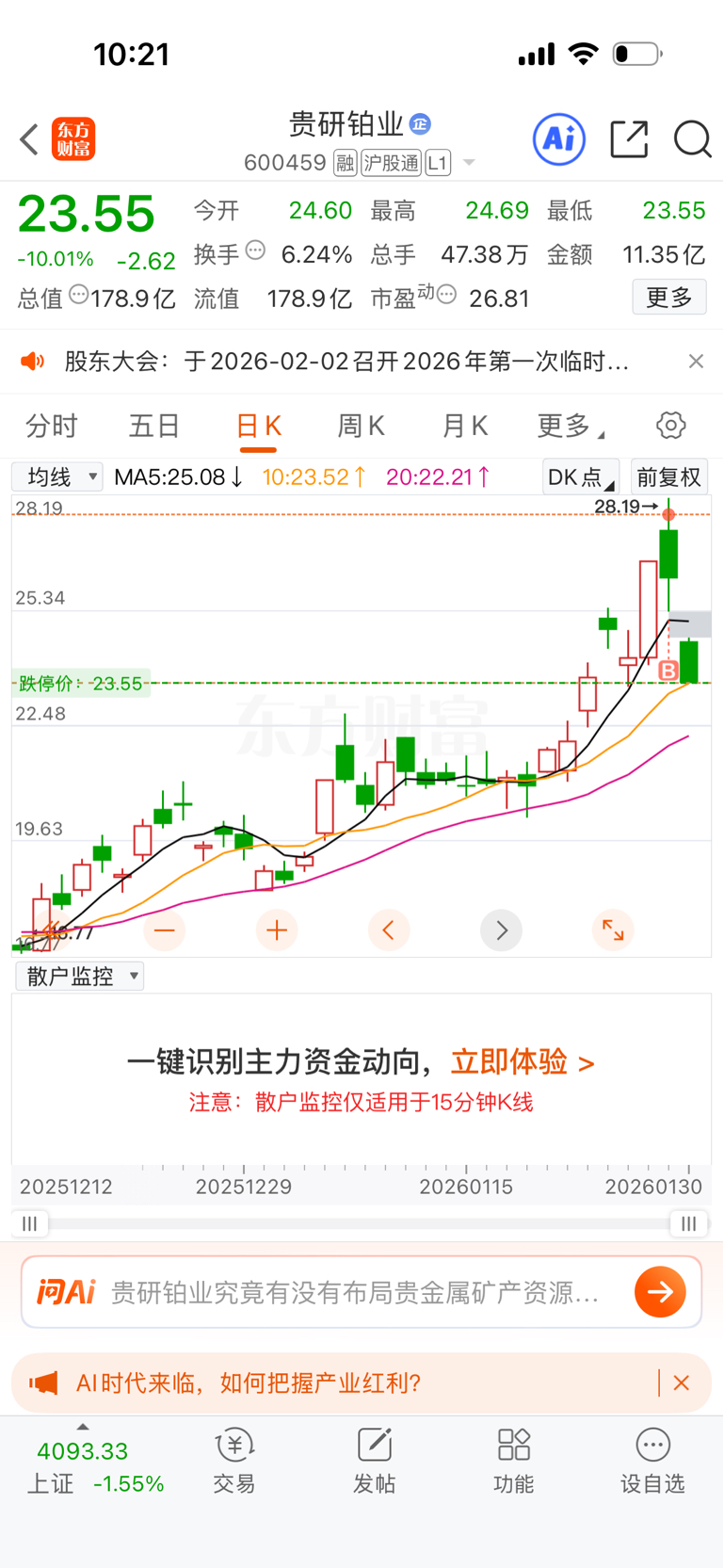Open the 交易 tab at bottom
Screen dimensions: 724x1568
[234, 1462]
